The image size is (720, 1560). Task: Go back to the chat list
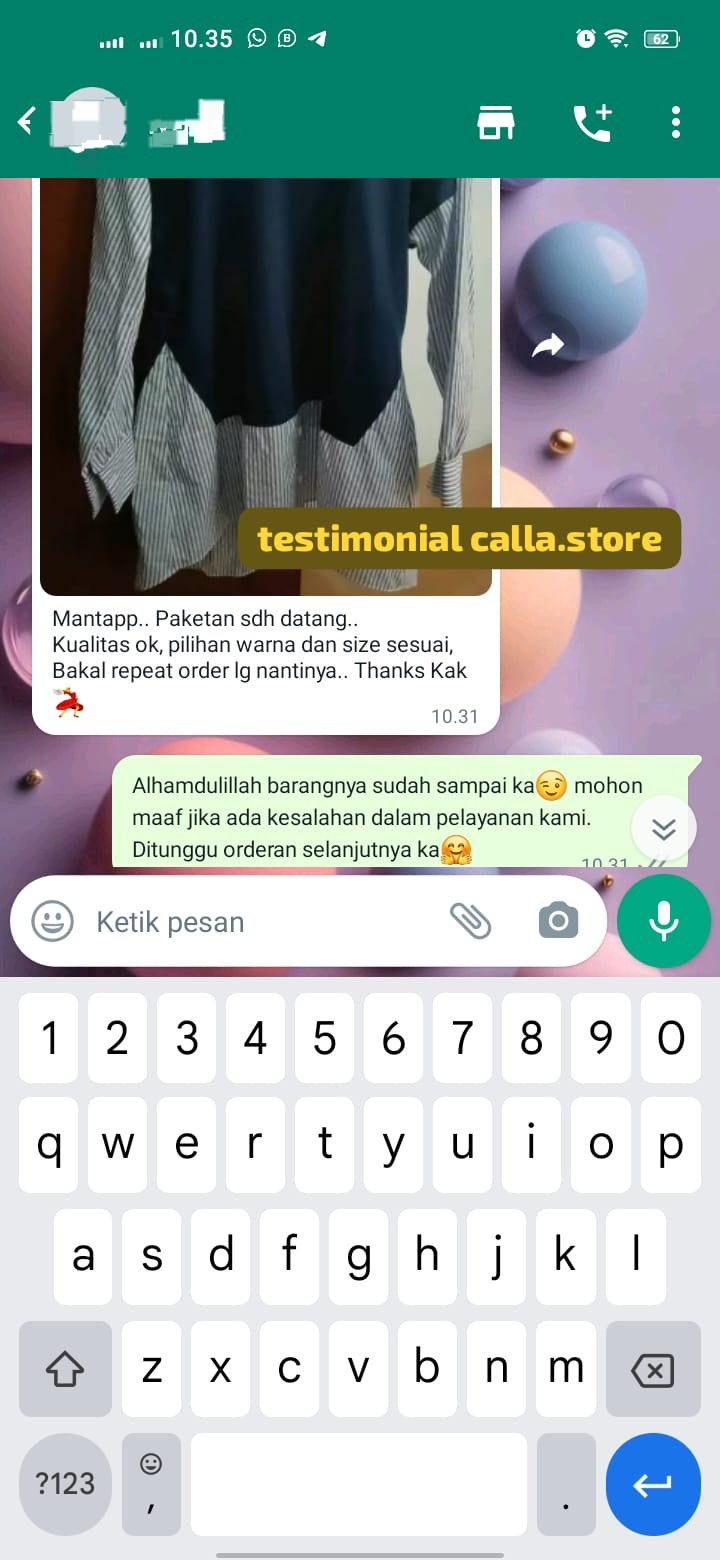[26, 122]
